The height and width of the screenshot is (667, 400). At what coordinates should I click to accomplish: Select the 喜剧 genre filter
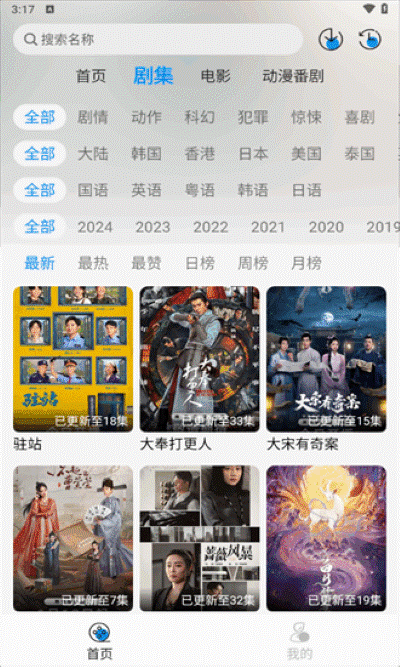point(360,117)
